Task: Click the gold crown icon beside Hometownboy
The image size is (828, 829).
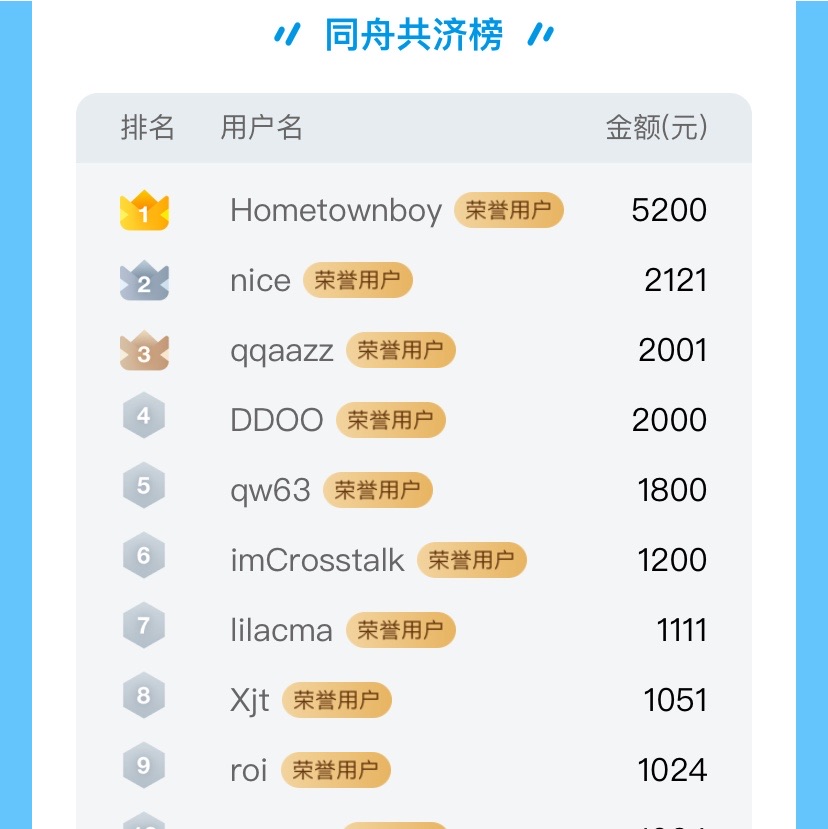Action: [143, 210]
